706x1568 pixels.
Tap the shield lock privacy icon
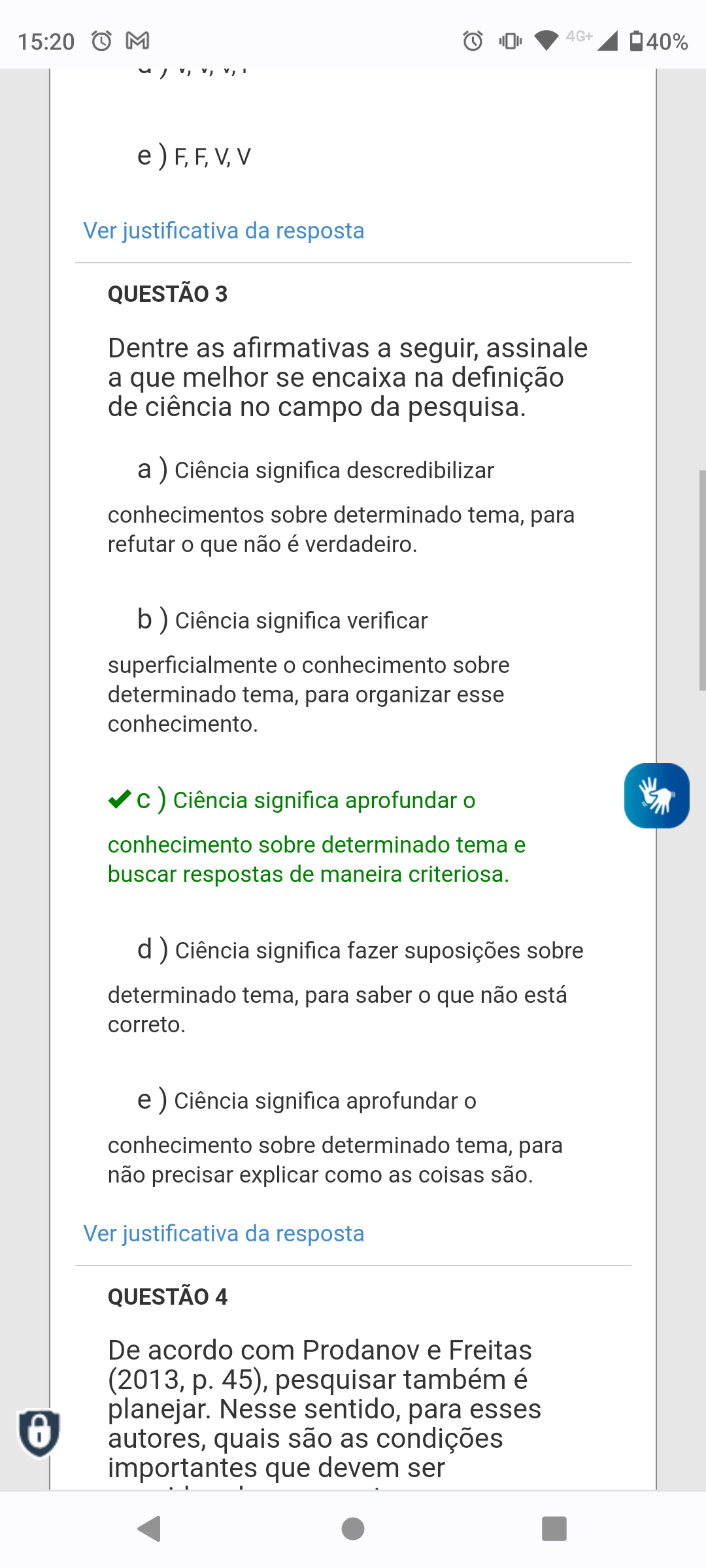pyautogui.click(x=39, y=1433)
